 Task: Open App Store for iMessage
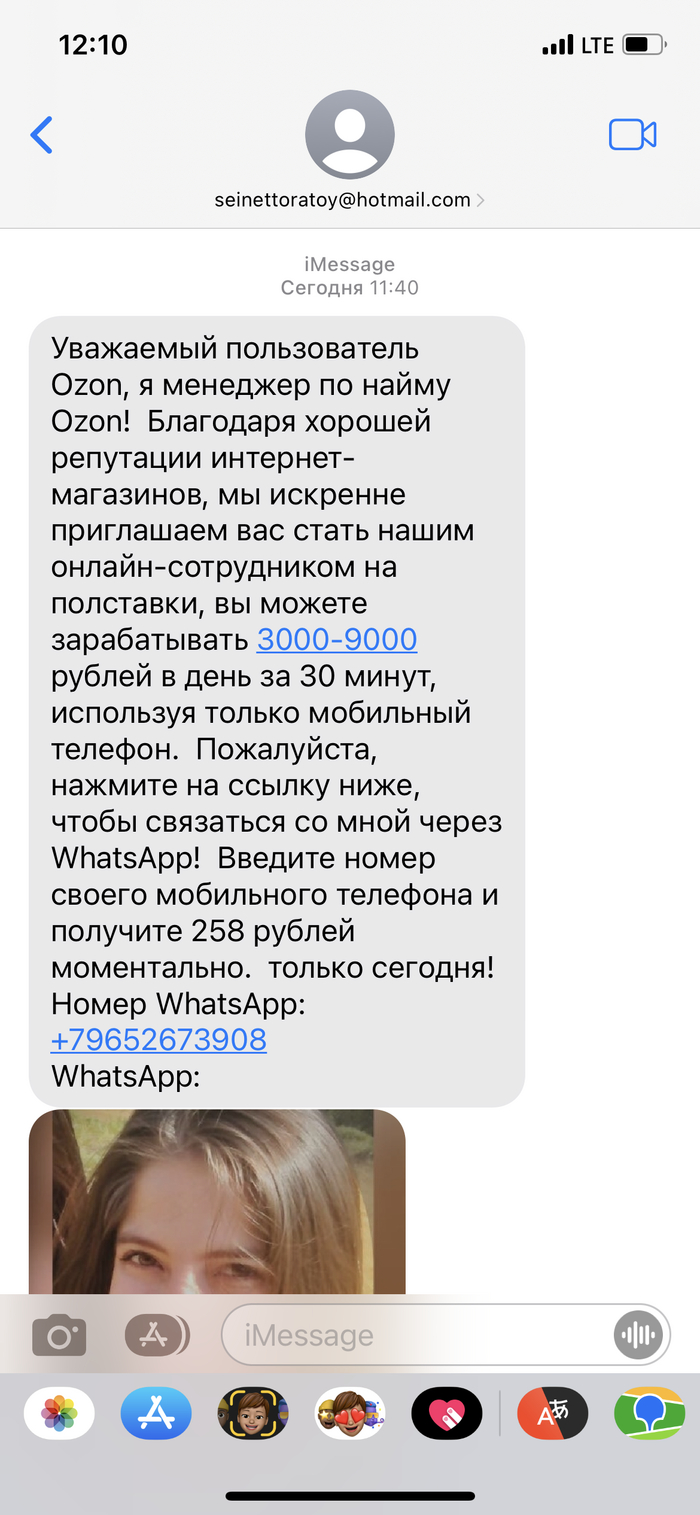click(156, 1413)
